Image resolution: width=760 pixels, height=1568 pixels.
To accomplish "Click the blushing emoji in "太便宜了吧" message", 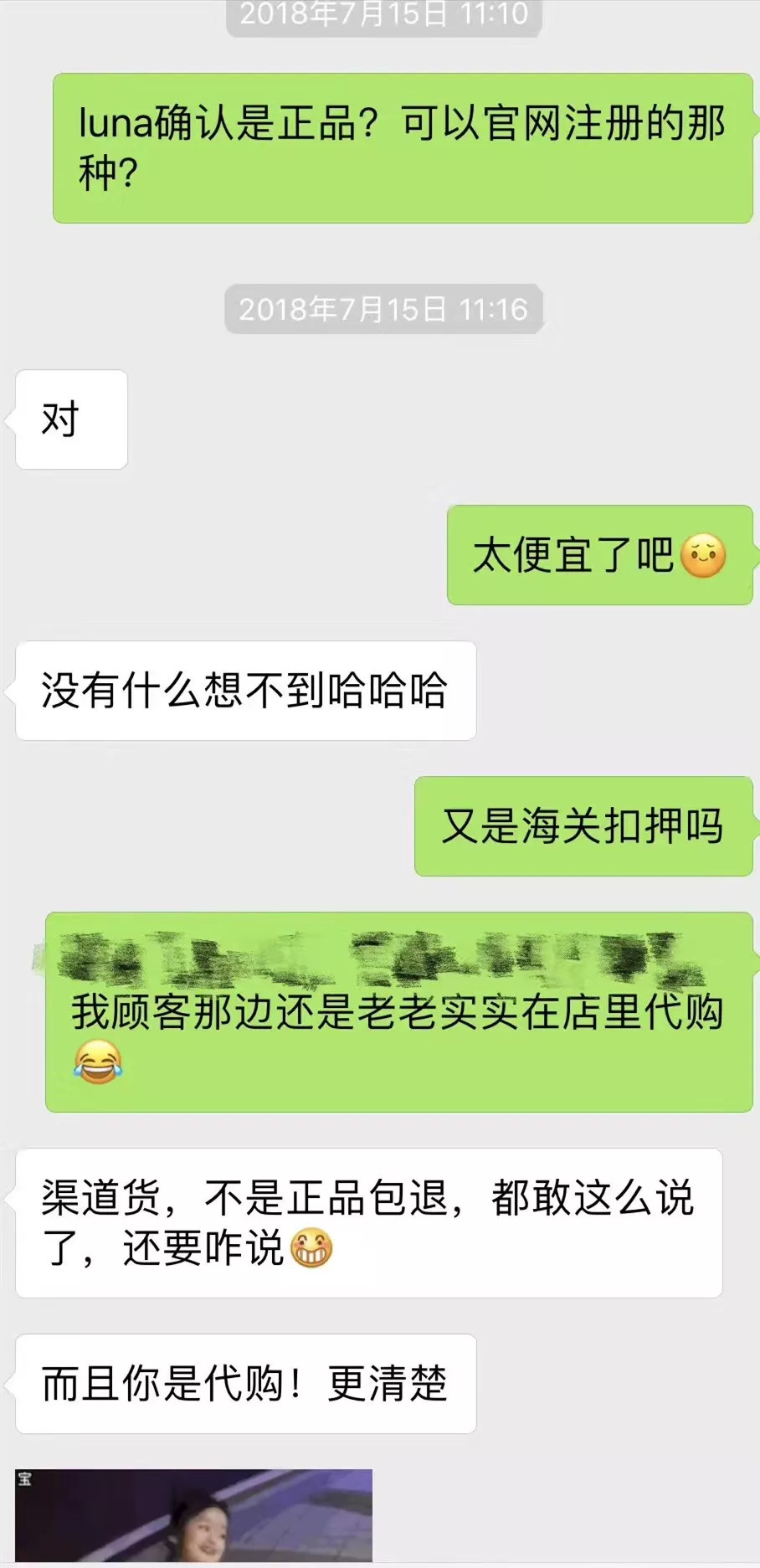I will [x=705, y=554].
